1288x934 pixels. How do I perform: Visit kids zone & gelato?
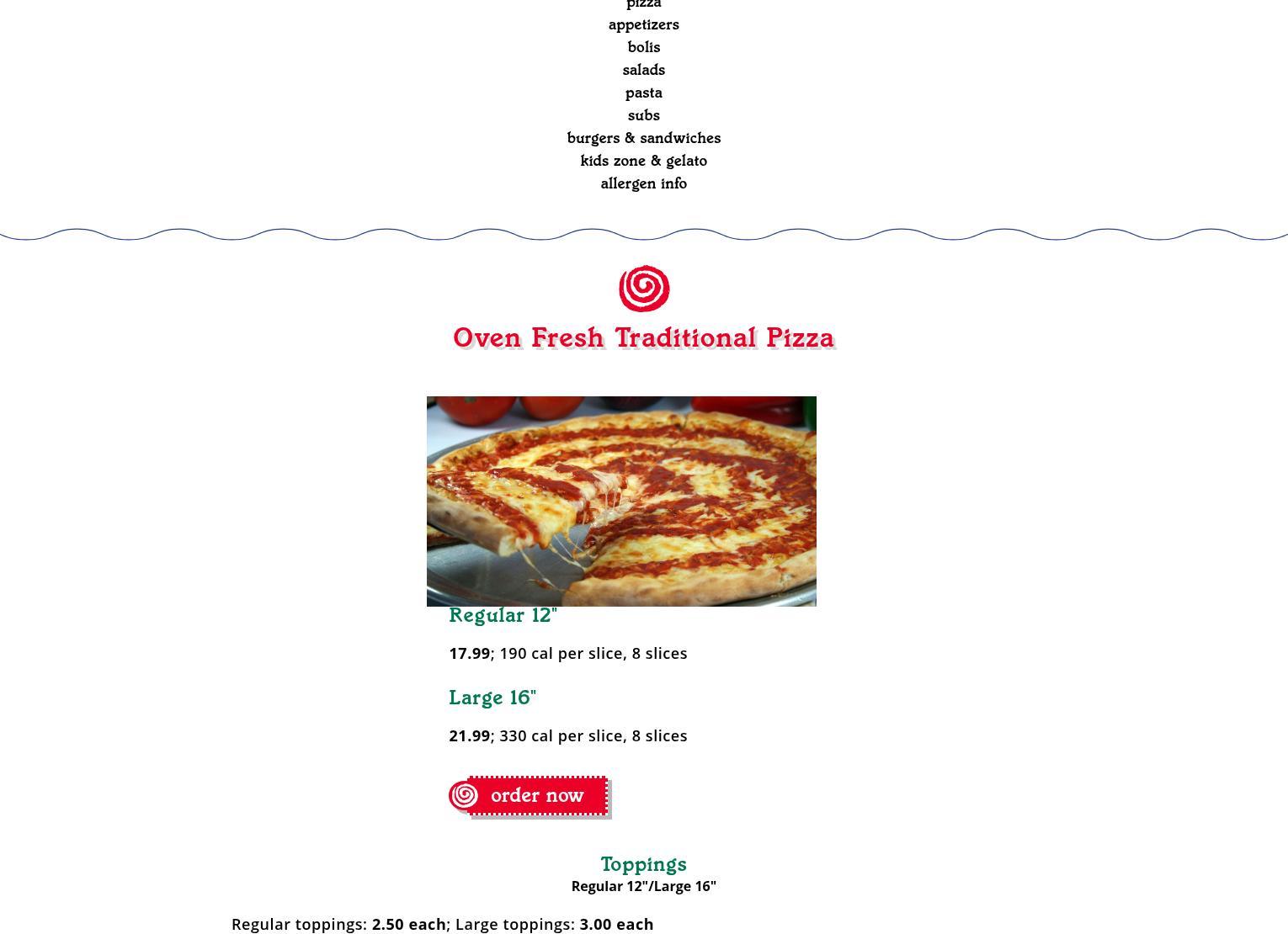(643, 162)
